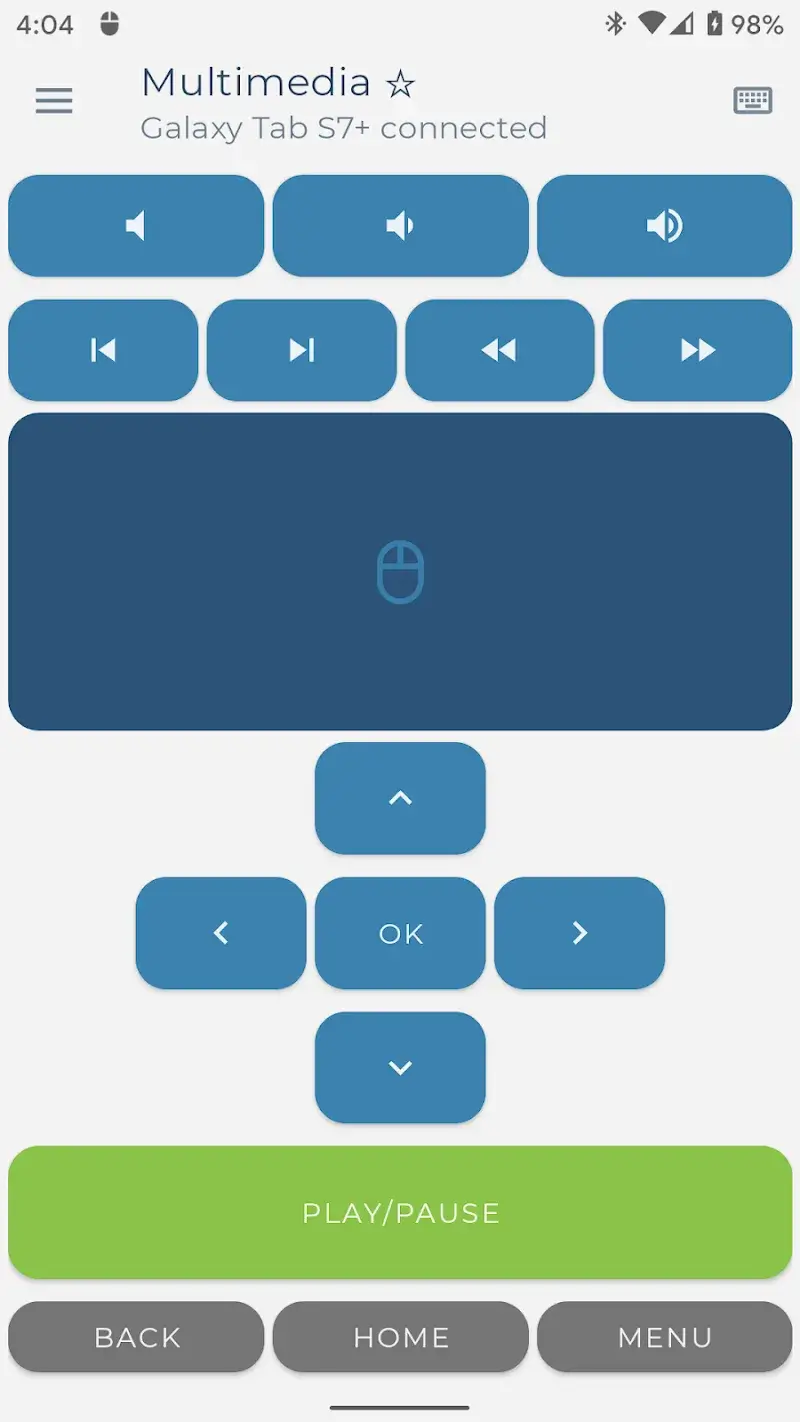Rewind the media
The height and width of the screenshot is (1422, 800).
pos(499,350)
